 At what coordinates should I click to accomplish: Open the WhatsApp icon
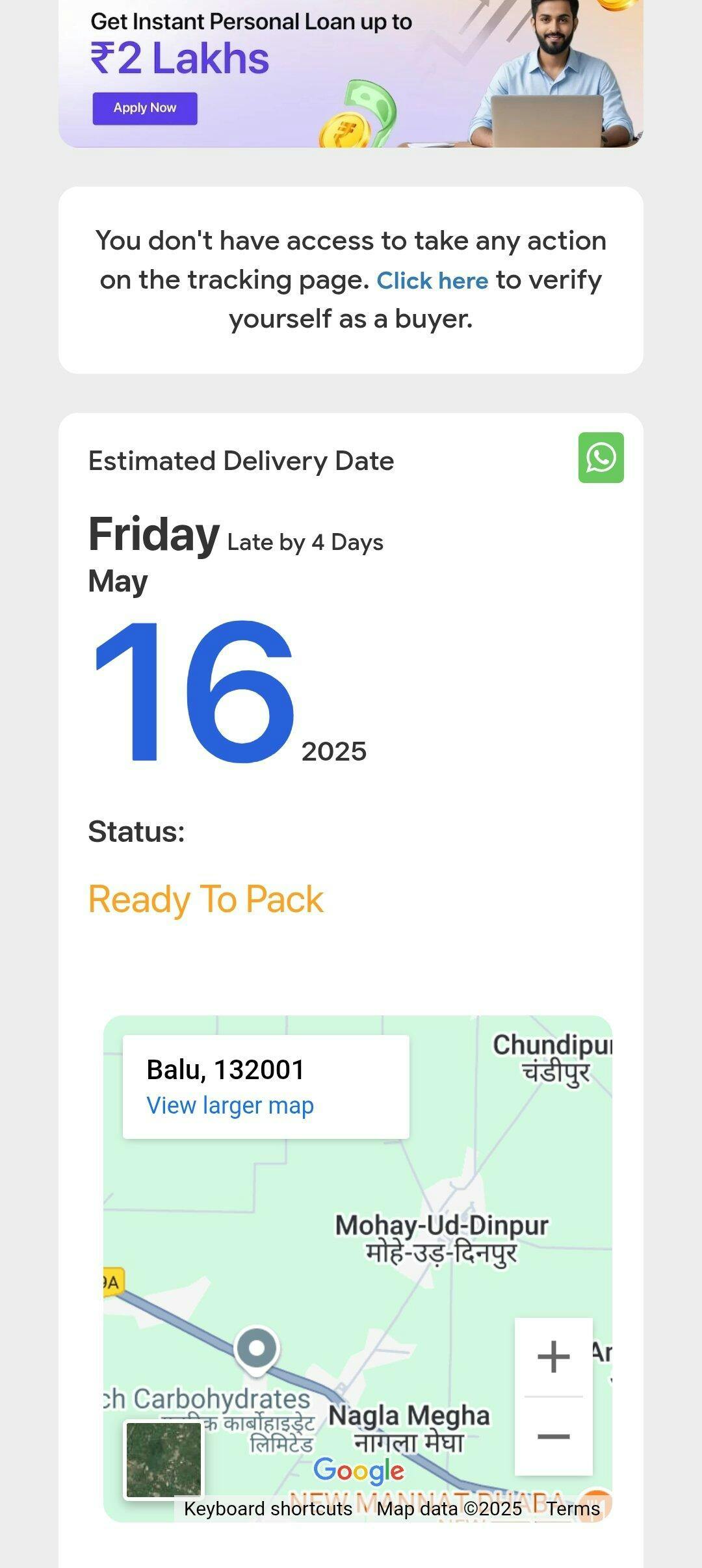[601, 458]
